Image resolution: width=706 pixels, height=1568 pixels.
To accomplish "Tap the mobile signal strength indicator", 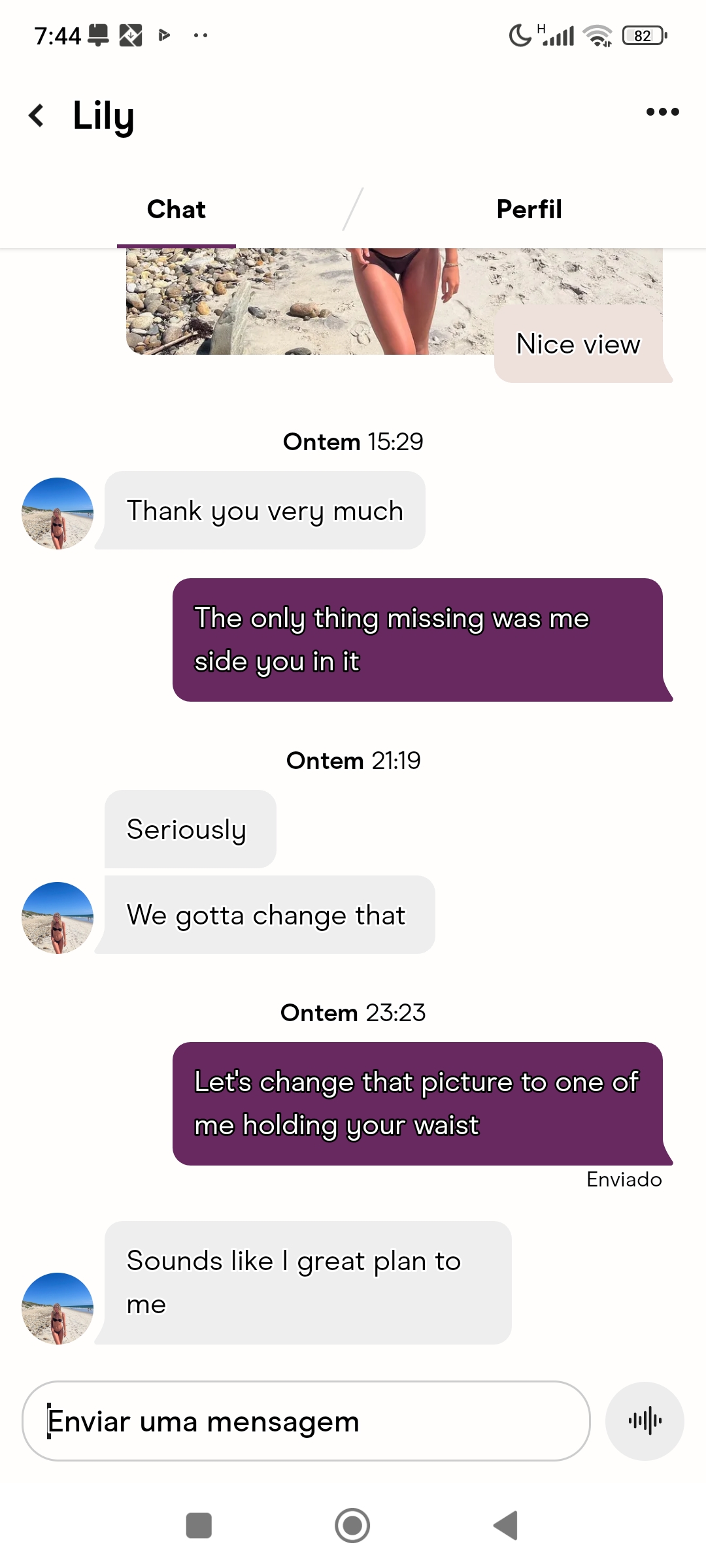I will [556, 35].
